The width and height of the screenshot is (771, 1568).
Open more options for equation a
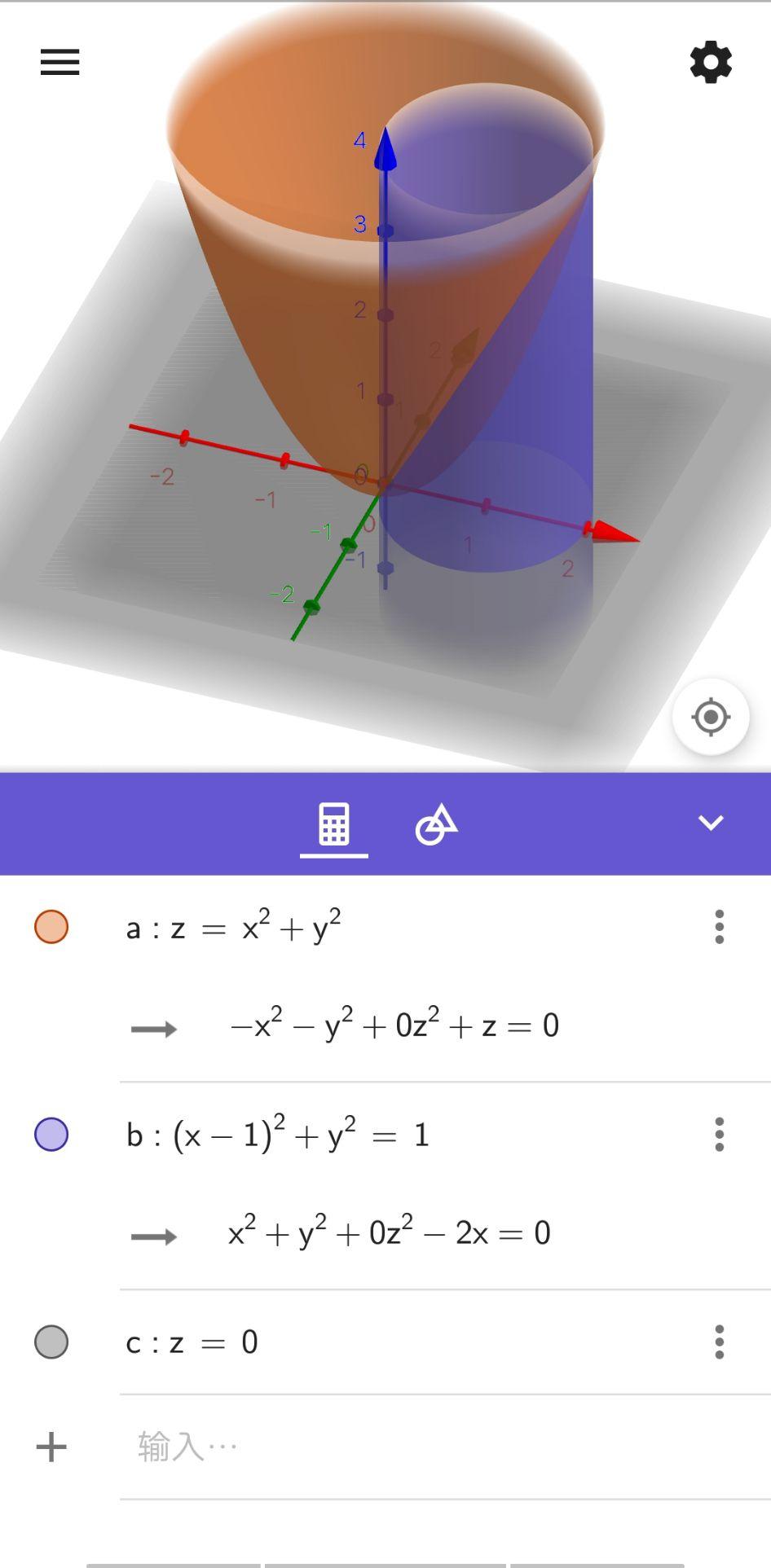[x=719, y=927]
